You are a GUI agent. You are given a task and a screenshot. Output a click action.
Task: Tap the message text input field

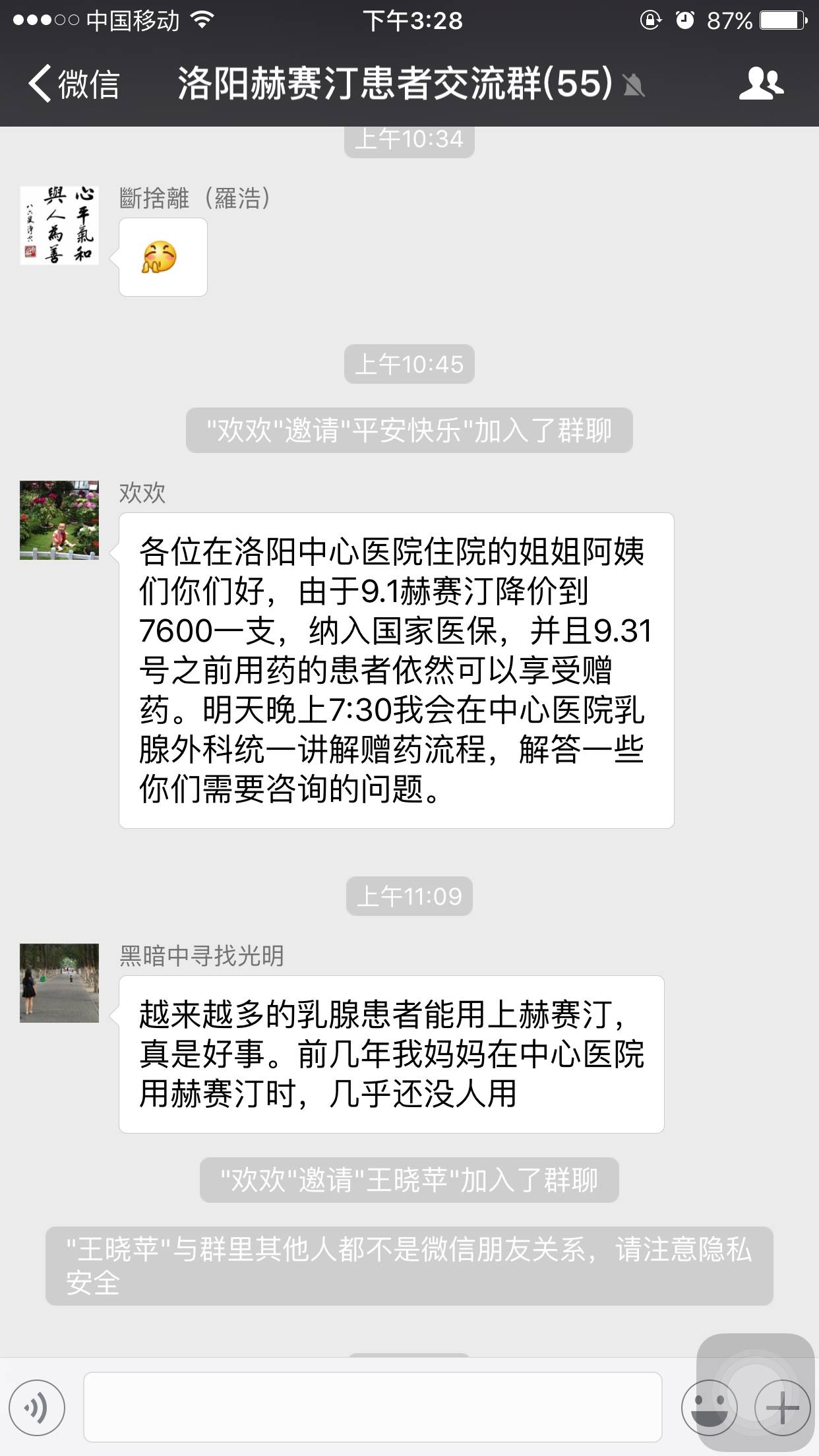(373, 1407)
